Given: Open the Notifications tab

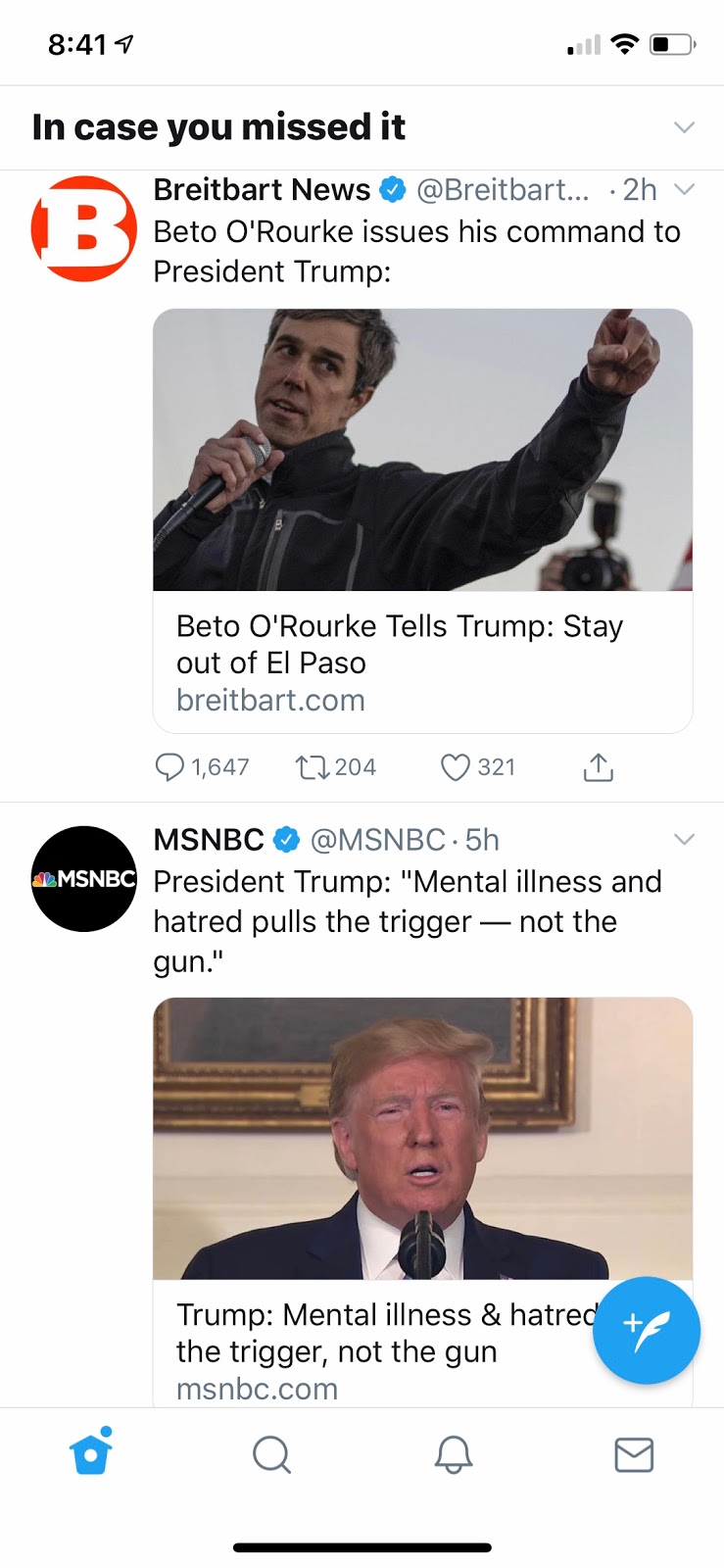Looking at the screenshot, I should (454, 1454).
